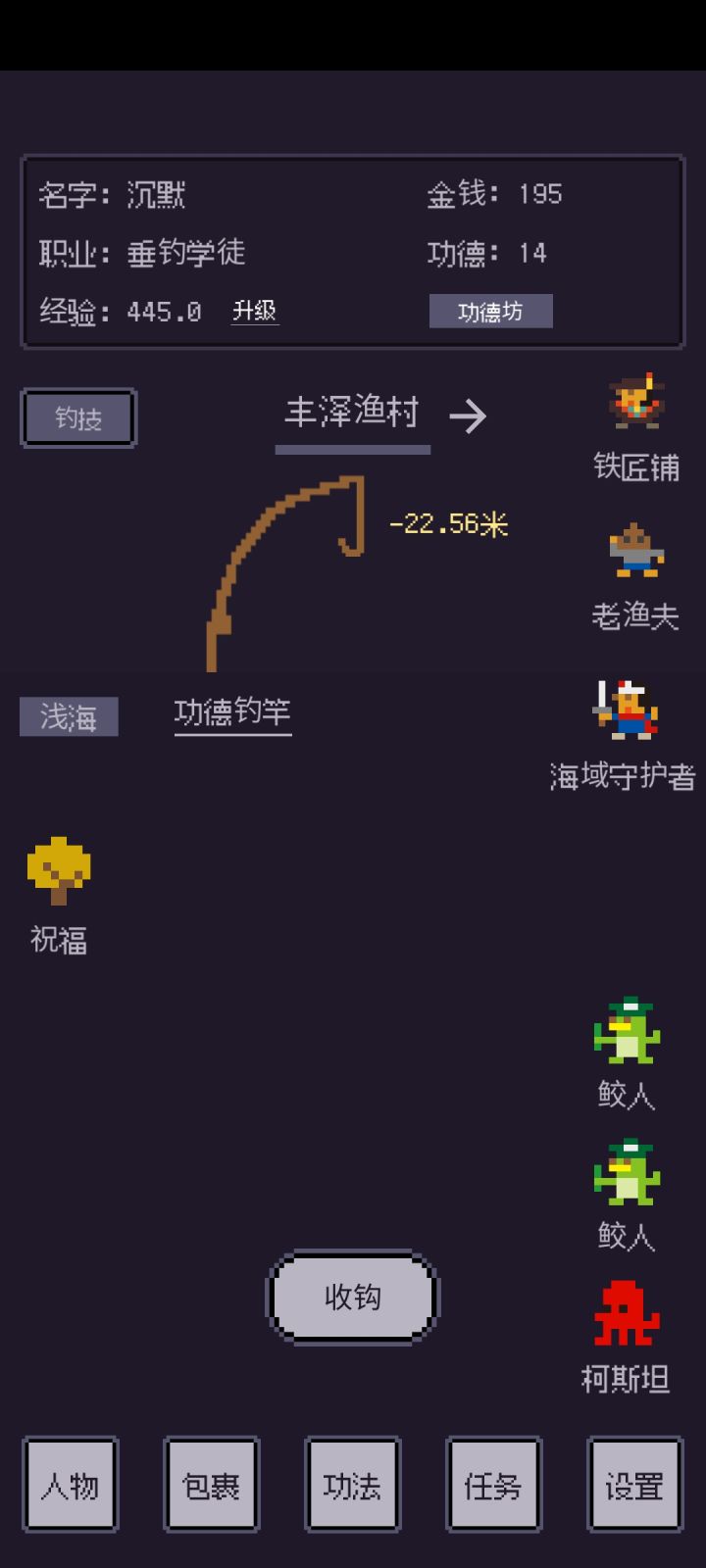
Task: Expand the next area with the right arrow
Action: pyautogui.click(x=469, y=416)
